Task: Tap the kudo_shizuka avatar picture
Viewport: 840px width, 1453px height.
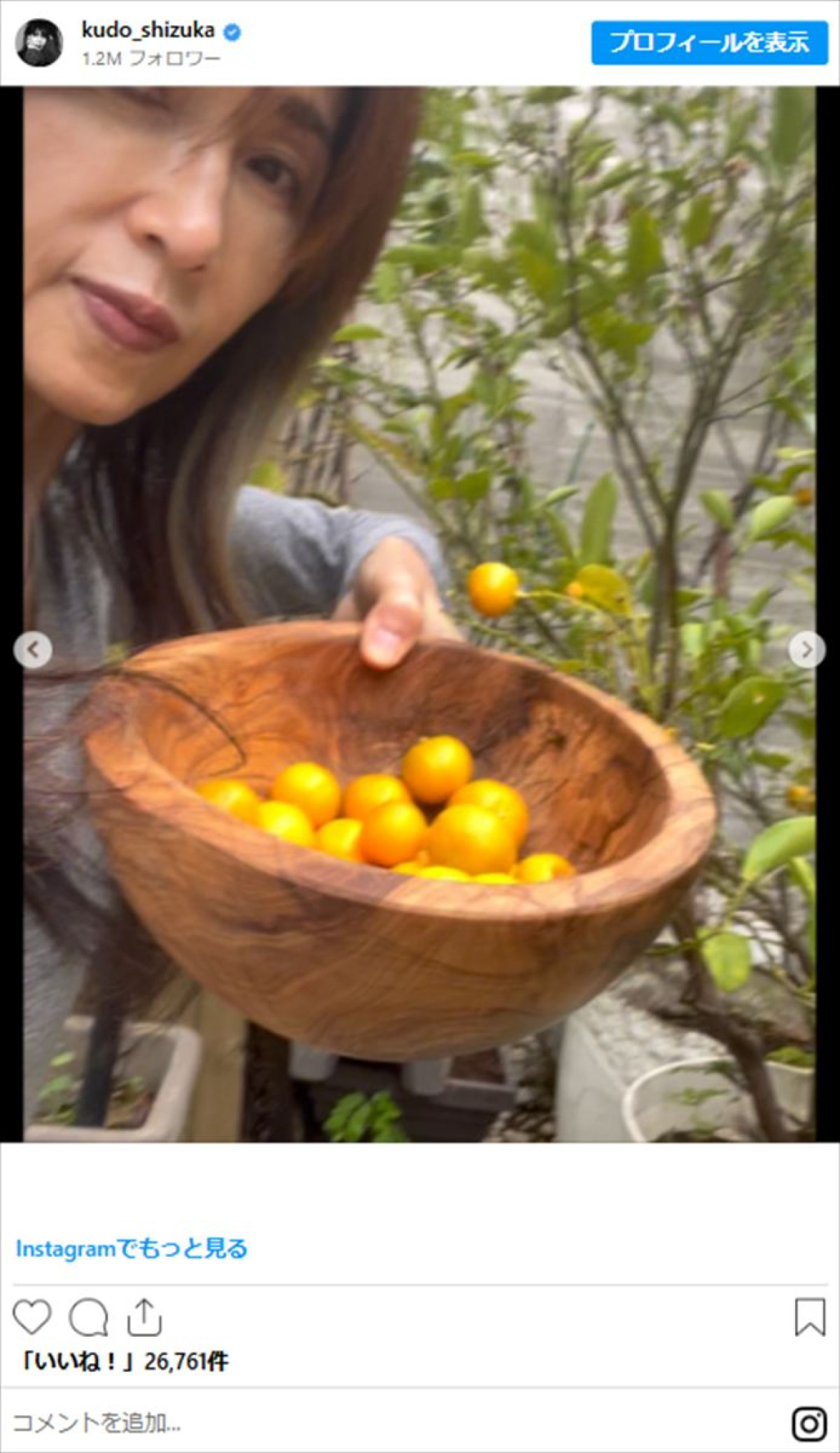Action: [x=39, y=43]
